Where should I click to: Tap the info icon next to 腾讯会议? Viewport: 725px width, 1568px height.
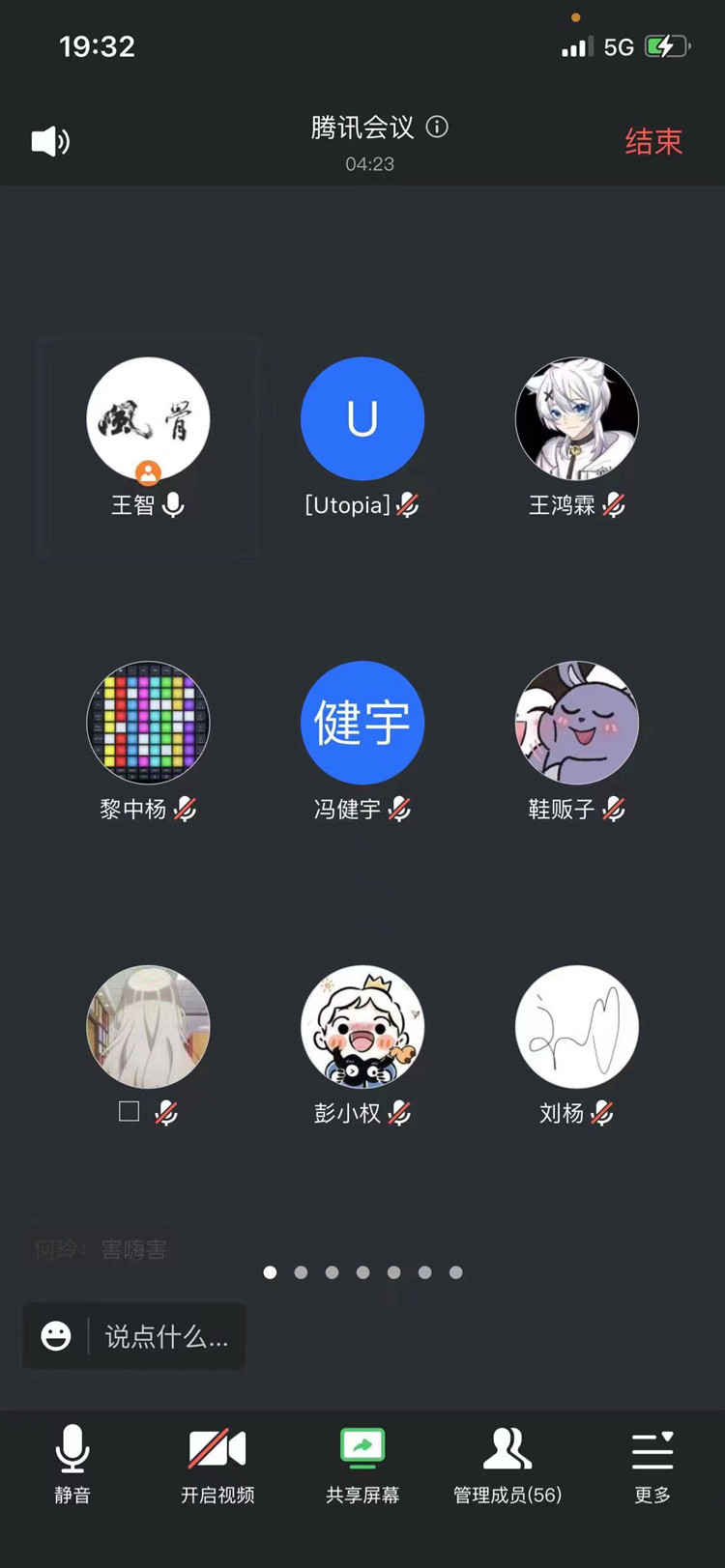pyautogui.click(x=437, y=127)
